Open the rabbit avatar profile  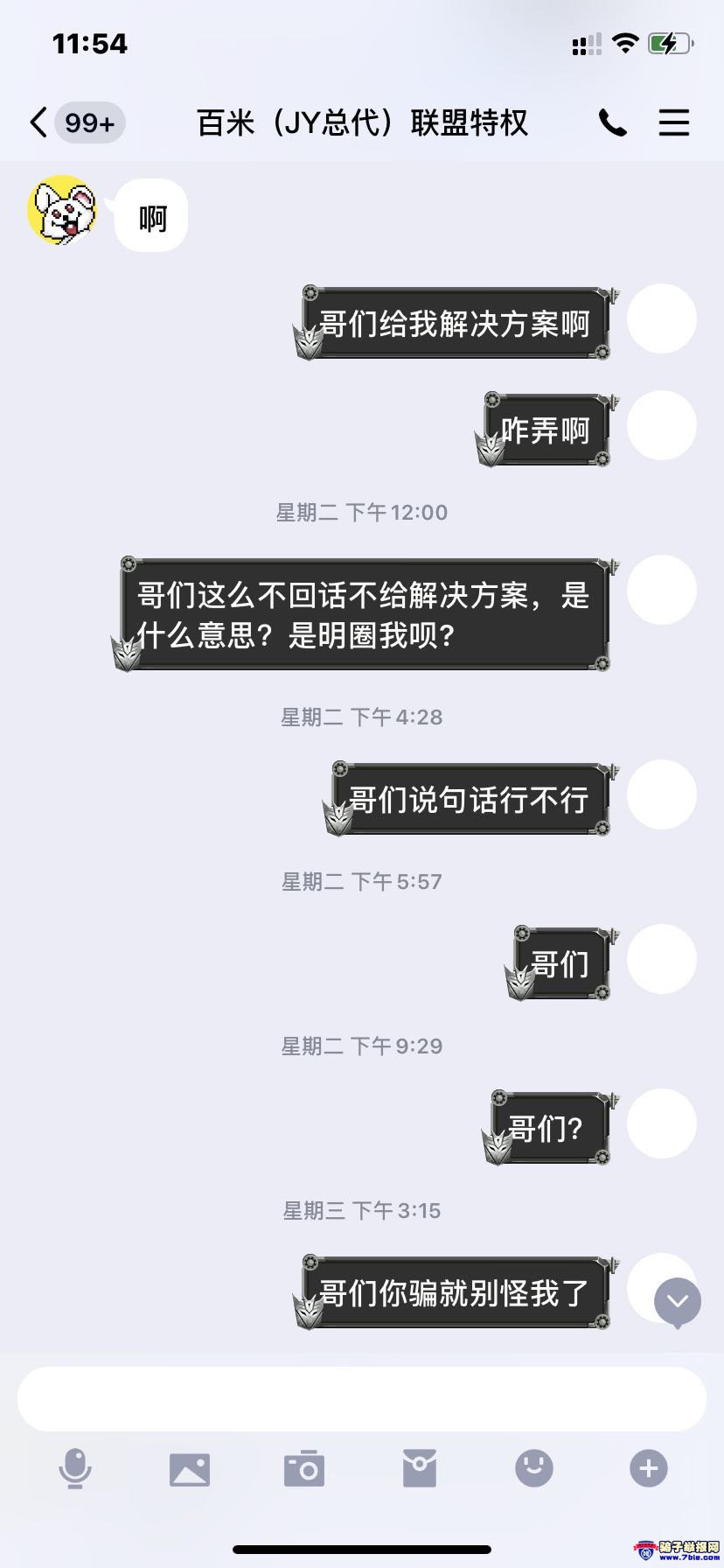point(62,211)
